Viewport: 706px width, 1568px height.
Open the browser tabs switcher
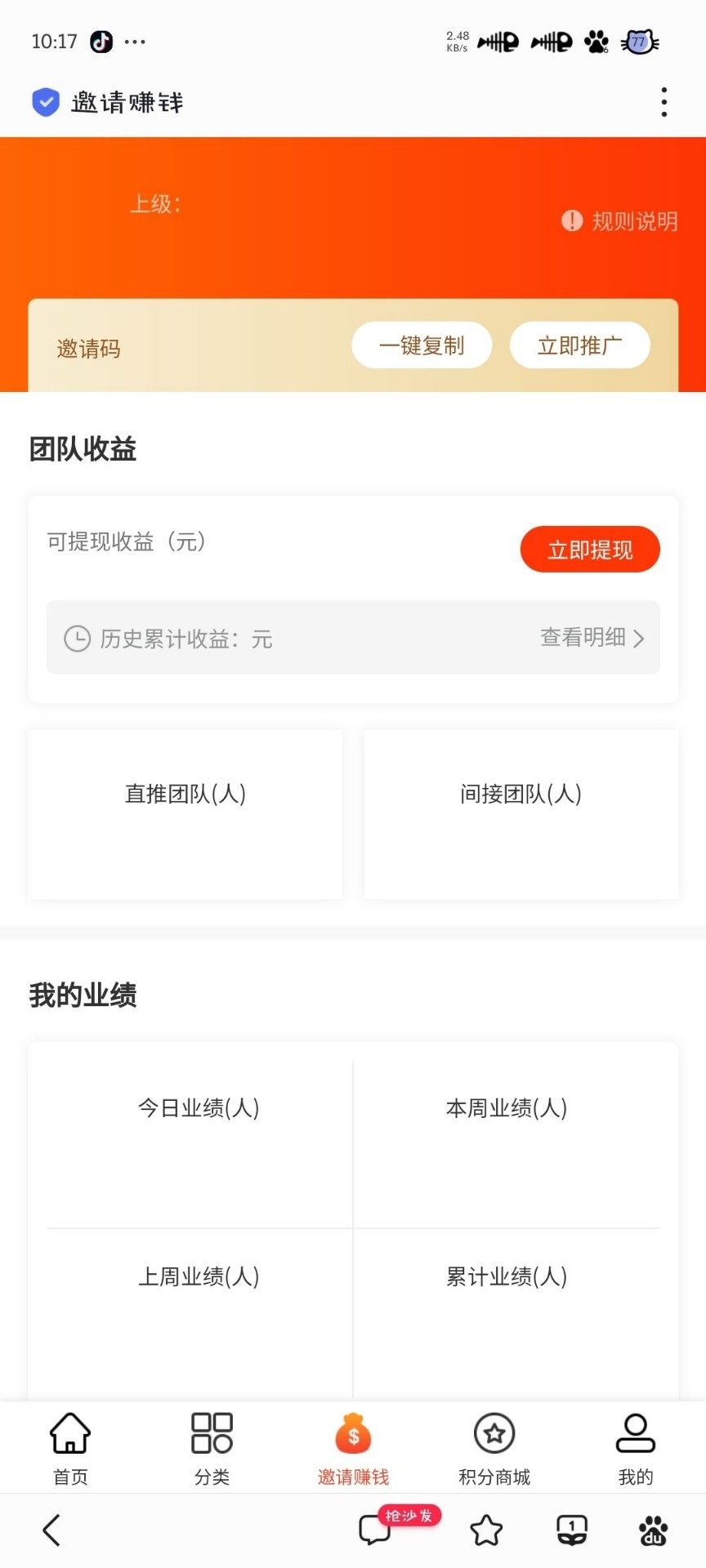[572, 1530]
